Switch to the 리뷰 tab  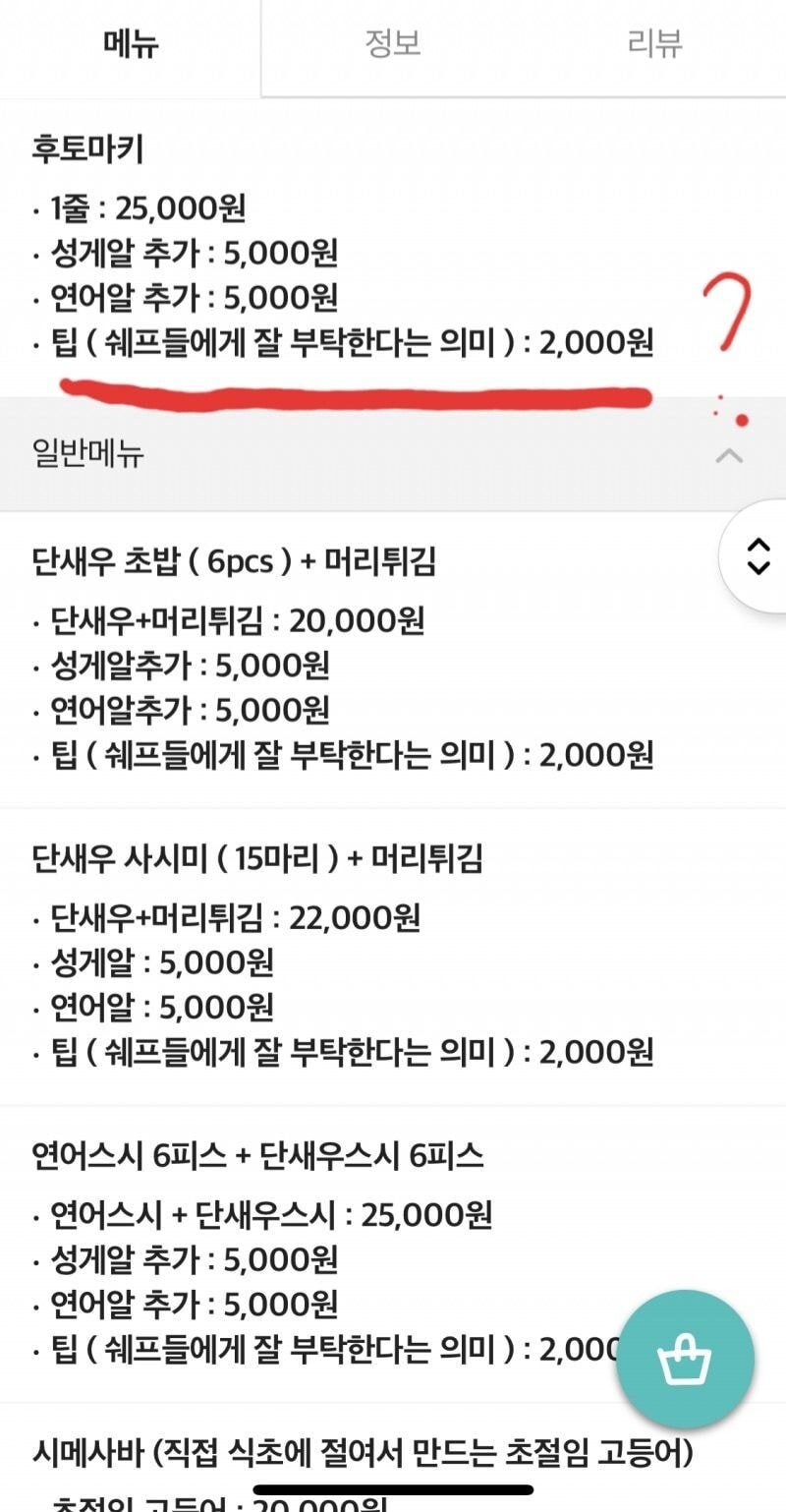coord(654,44)
